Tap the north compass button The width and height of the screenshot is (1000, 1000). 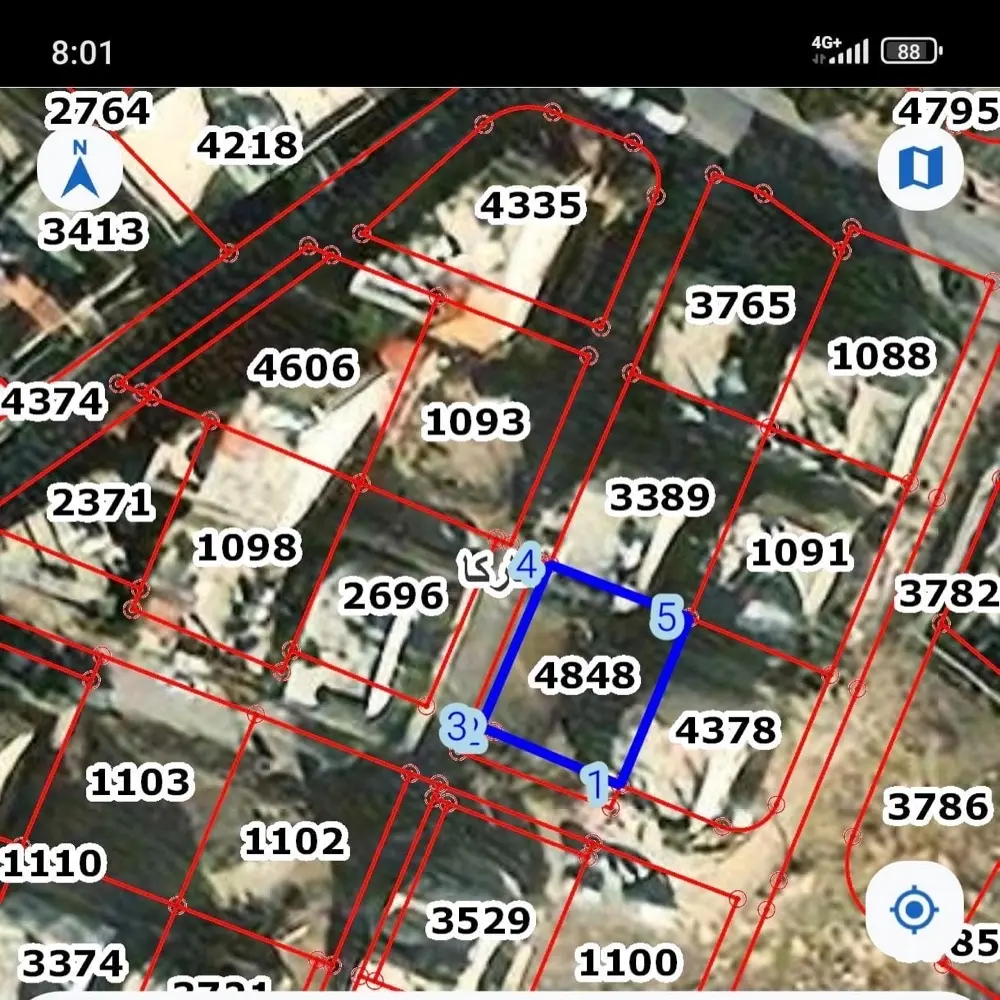[79, 169]
